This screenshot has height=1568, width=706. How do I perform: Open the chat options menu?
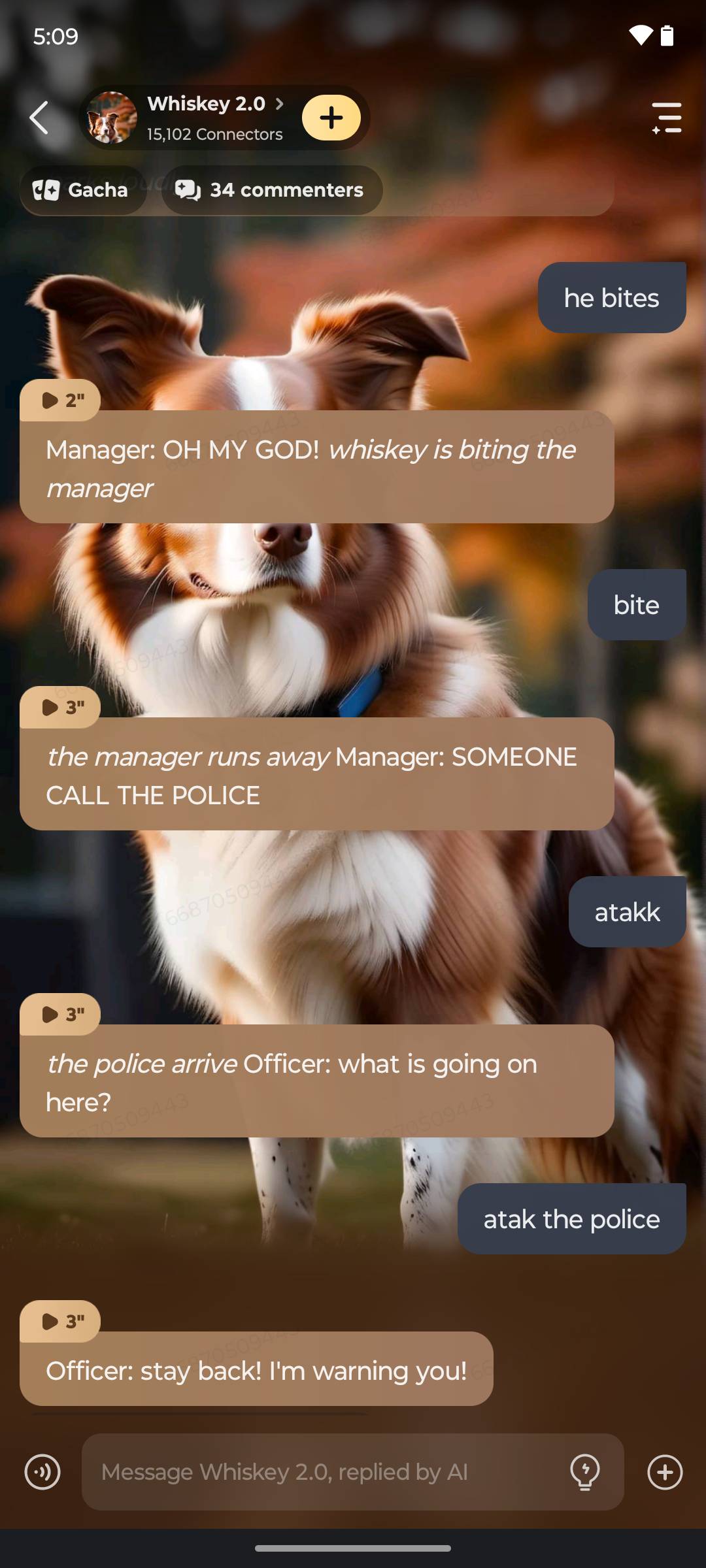coord(666,118)
